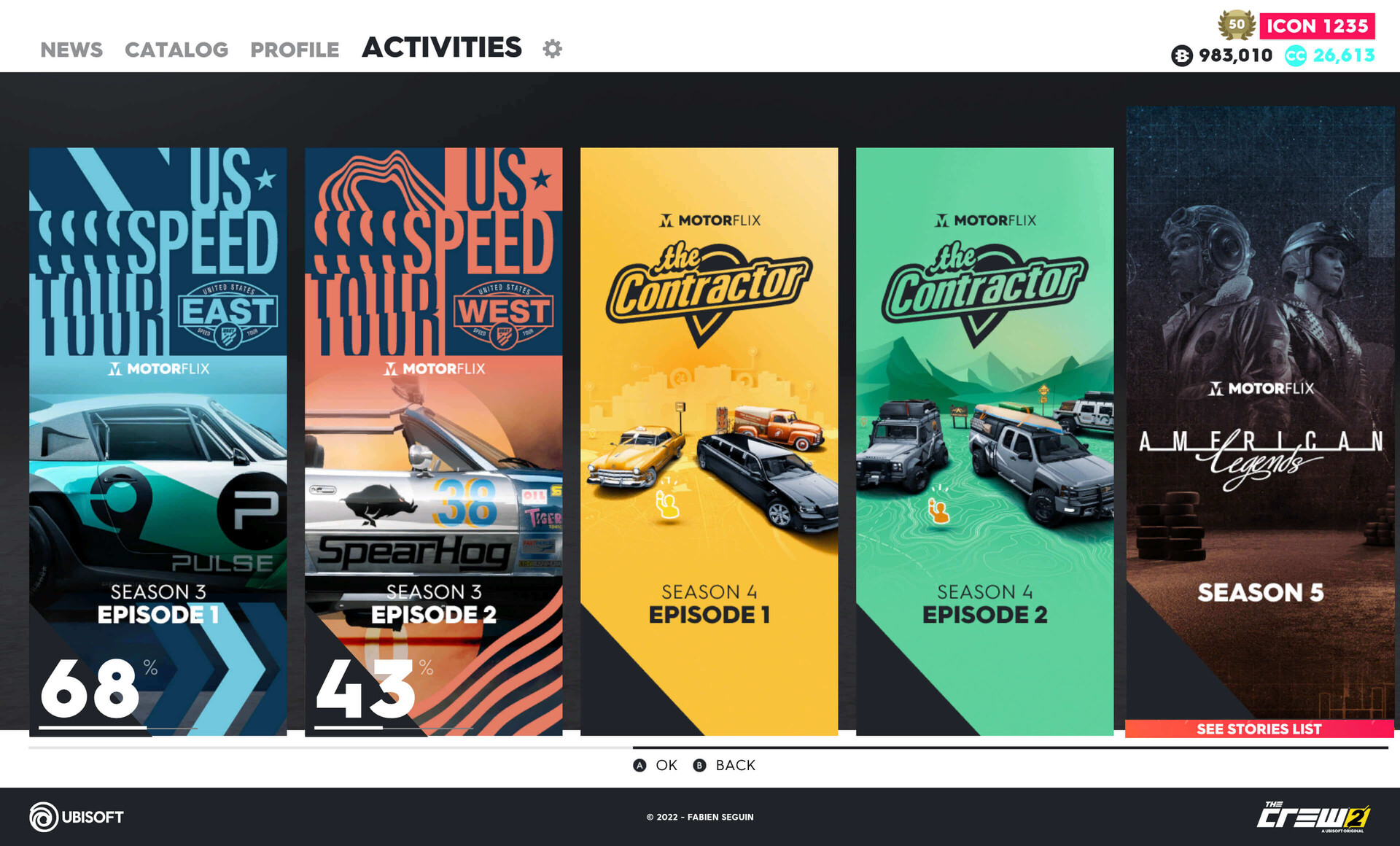Confirm with the OK prompt
This screenshot has height=846, width=1400.
pos(656,765)
